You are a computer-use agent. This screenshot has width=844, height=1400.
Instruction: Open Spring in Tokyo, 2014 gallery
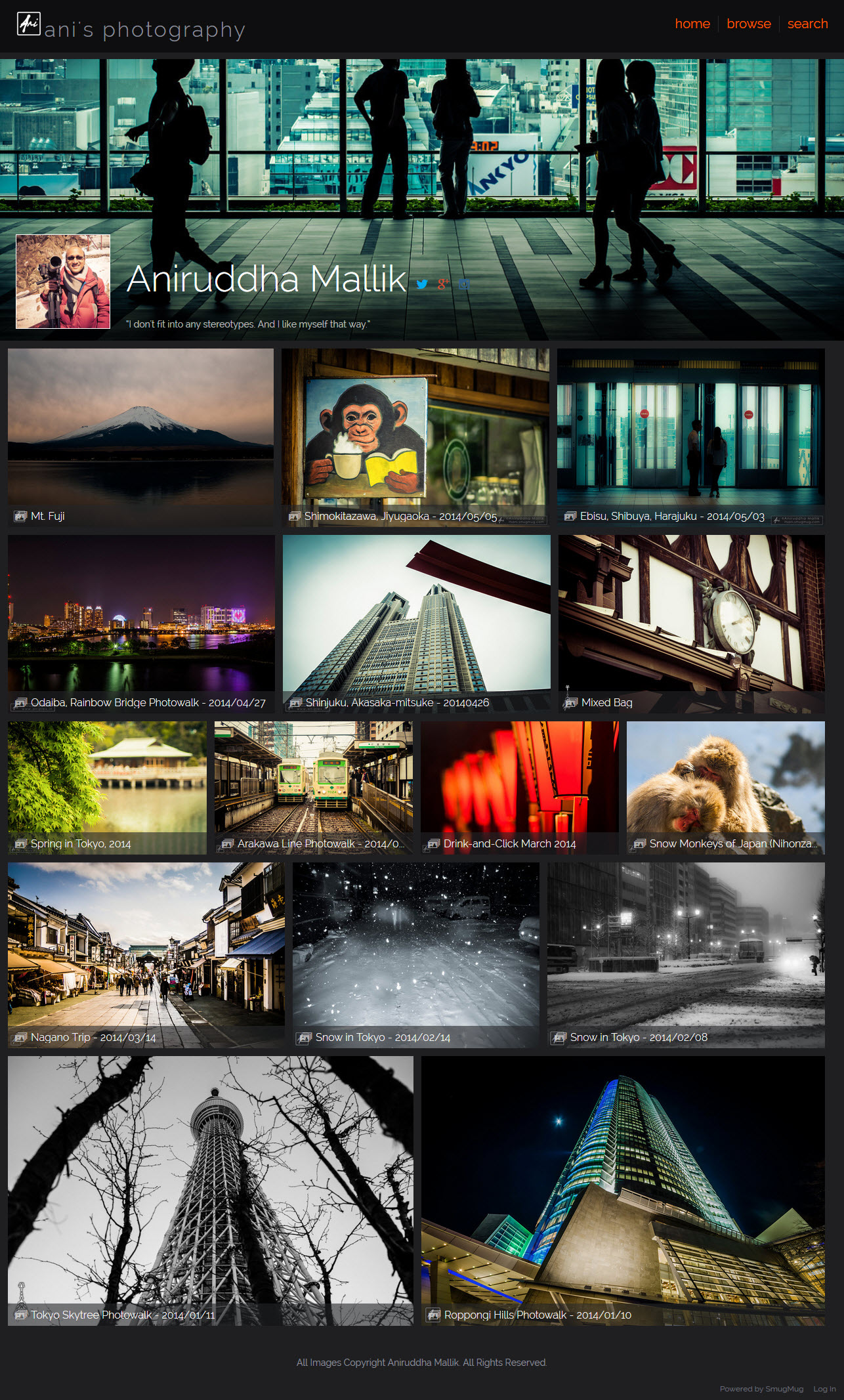107,787
